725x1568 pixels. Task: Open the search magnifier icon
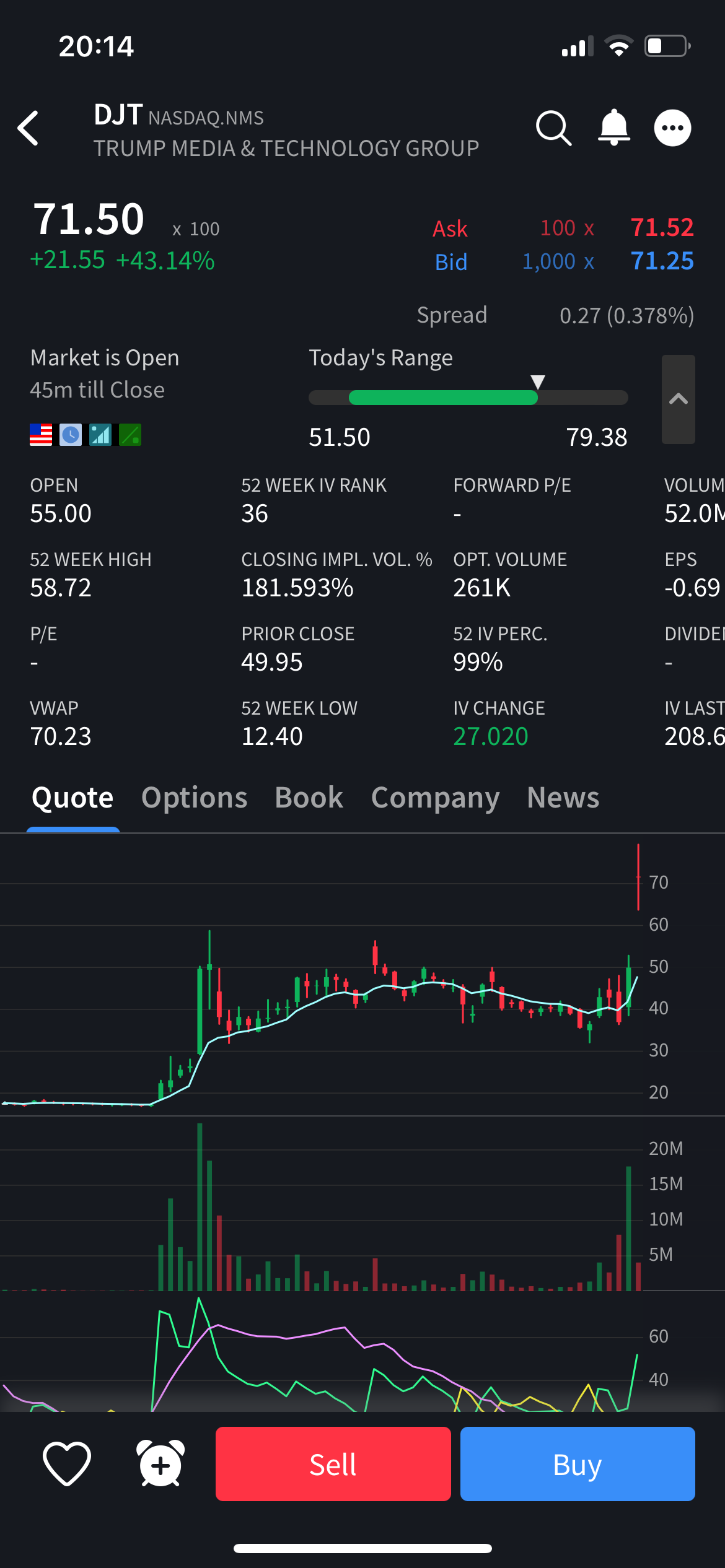pyautogui.click(x=553, y=128)
